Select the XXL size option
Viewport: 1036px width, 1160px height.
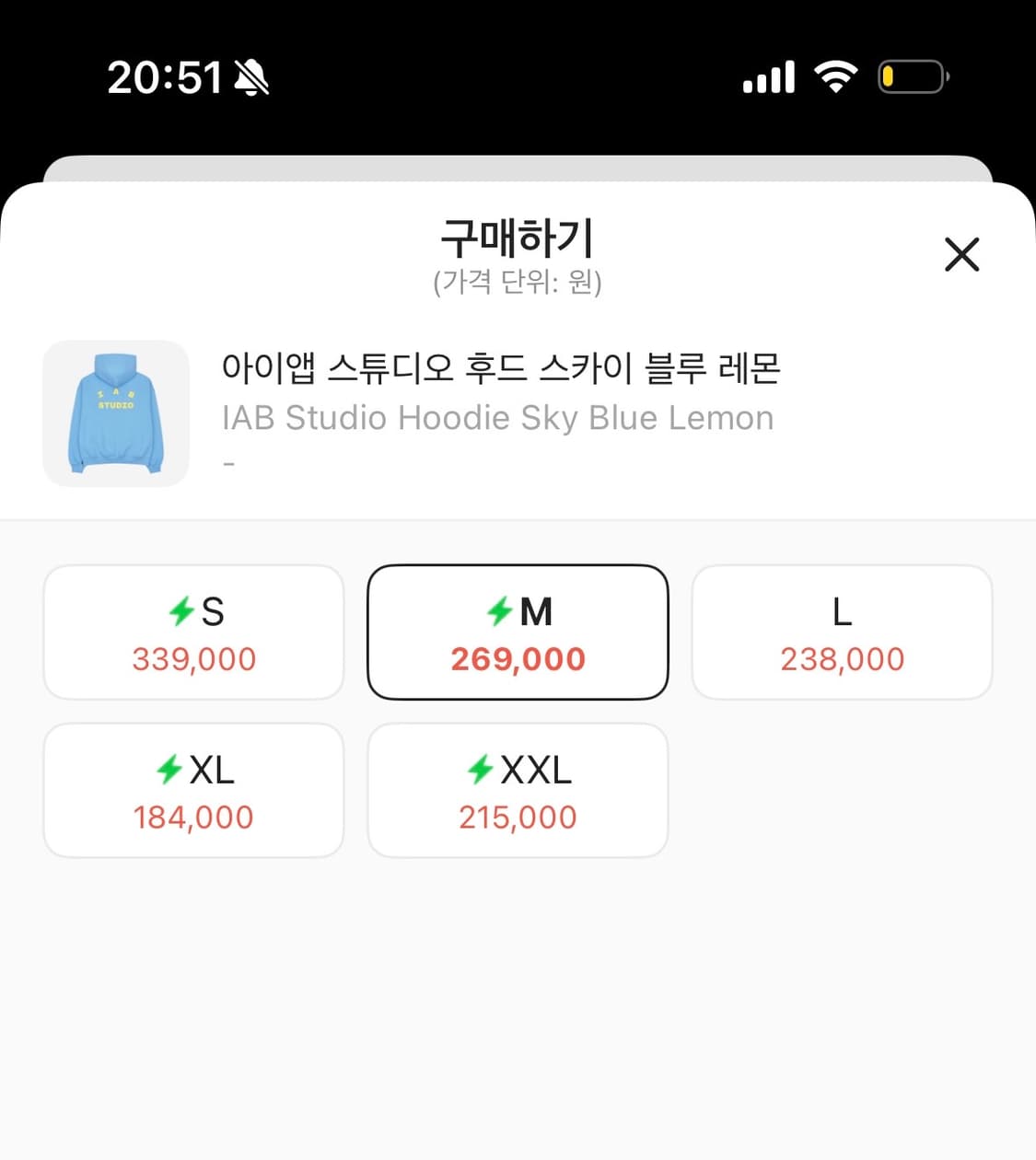tap(518, 790)
